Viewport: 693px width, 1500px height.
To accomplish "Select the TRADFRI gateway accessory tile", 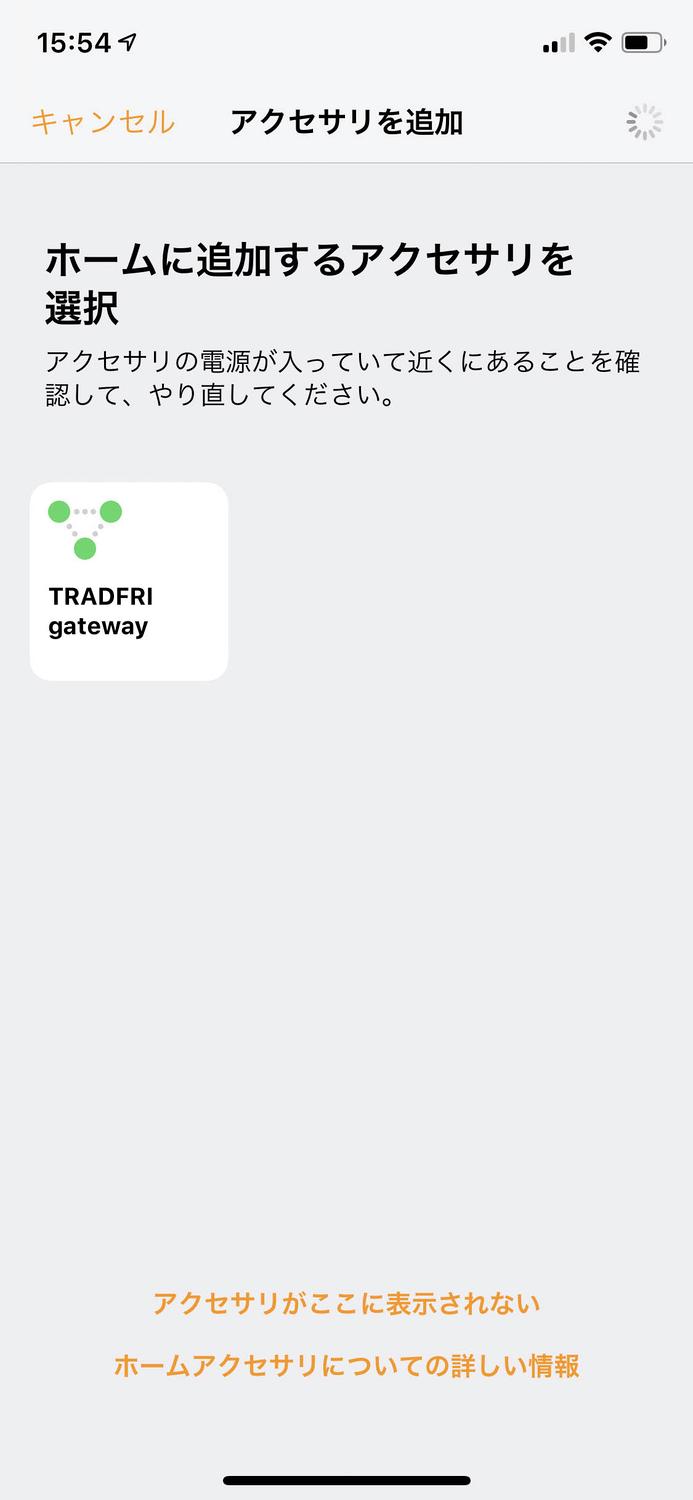I will (129, 582).
